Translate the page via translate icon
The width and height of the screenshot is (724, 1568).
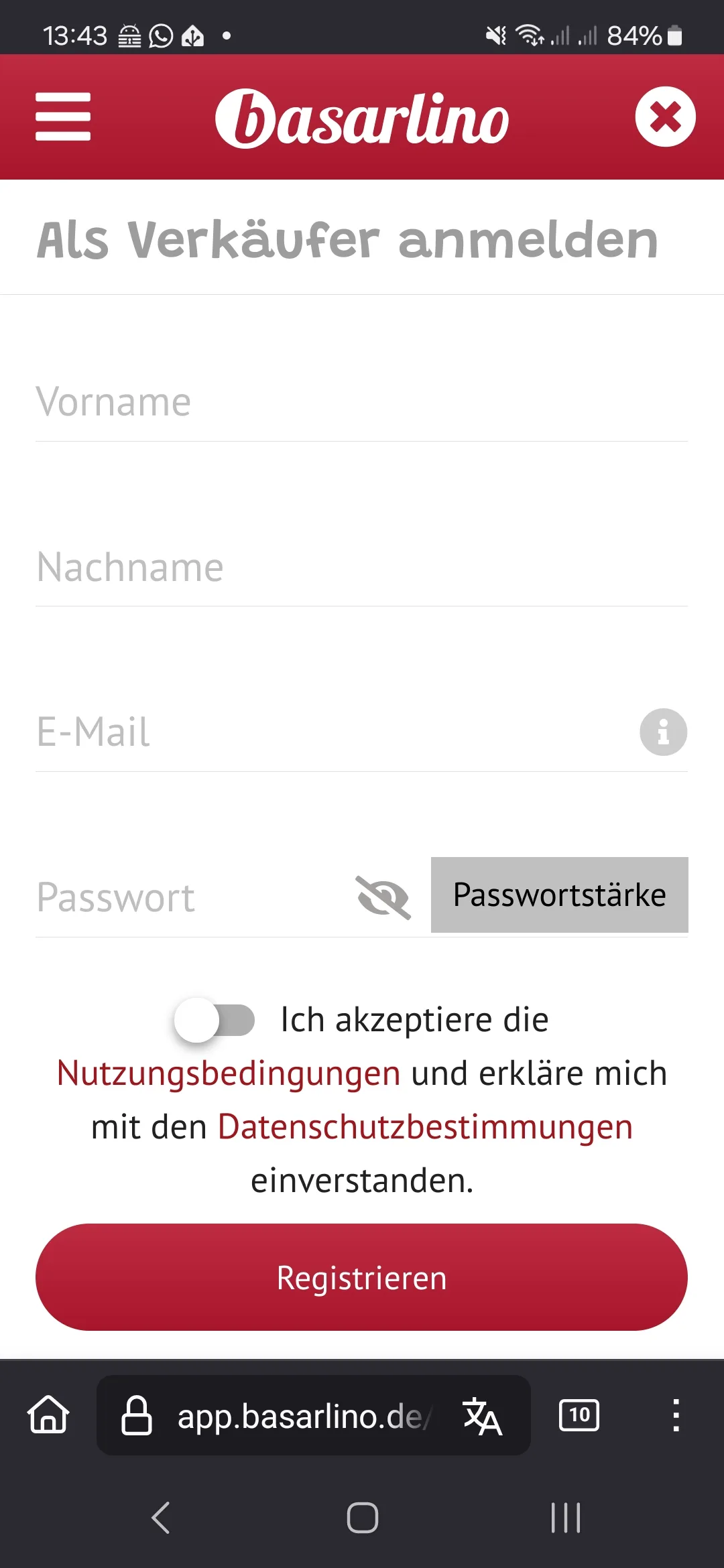[483, 1415]
